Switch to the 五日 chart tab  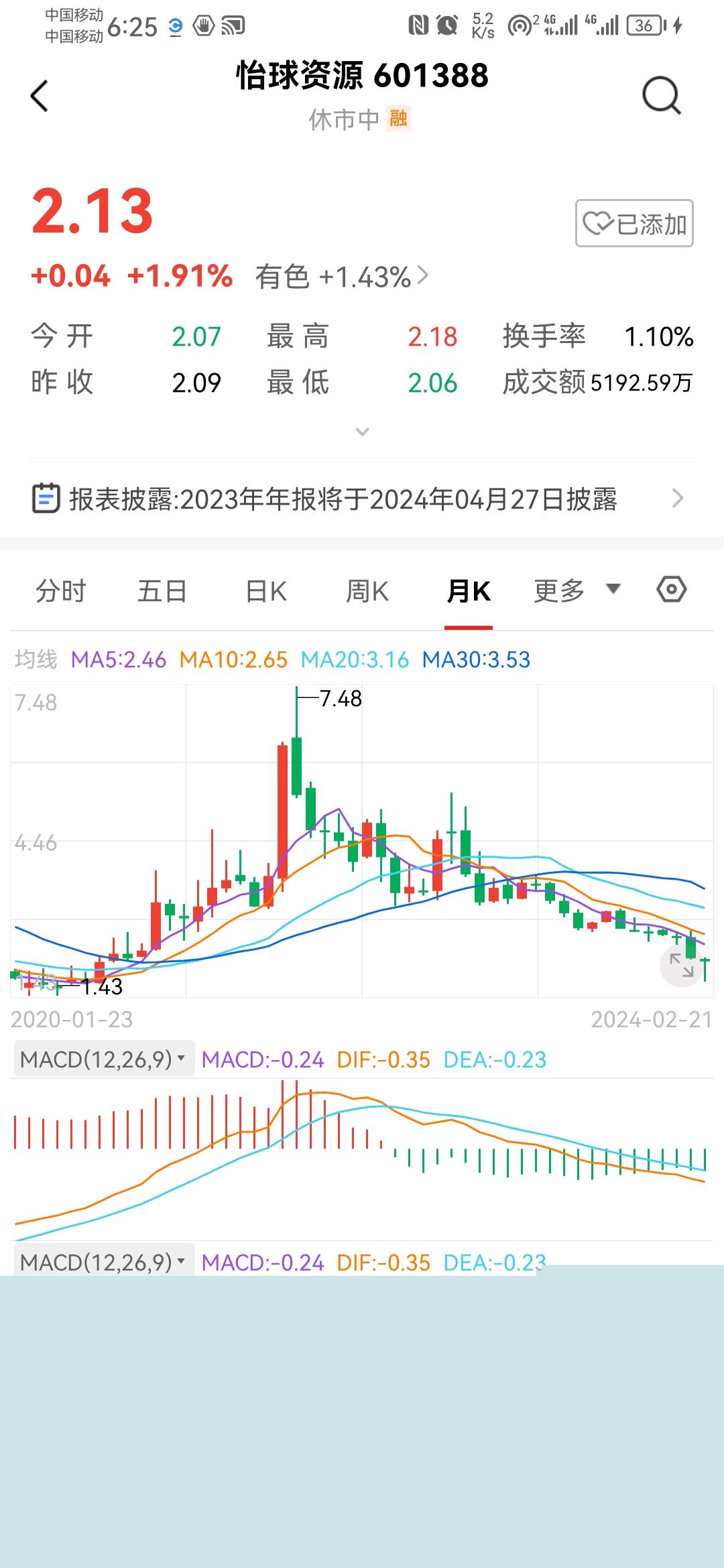162,591
